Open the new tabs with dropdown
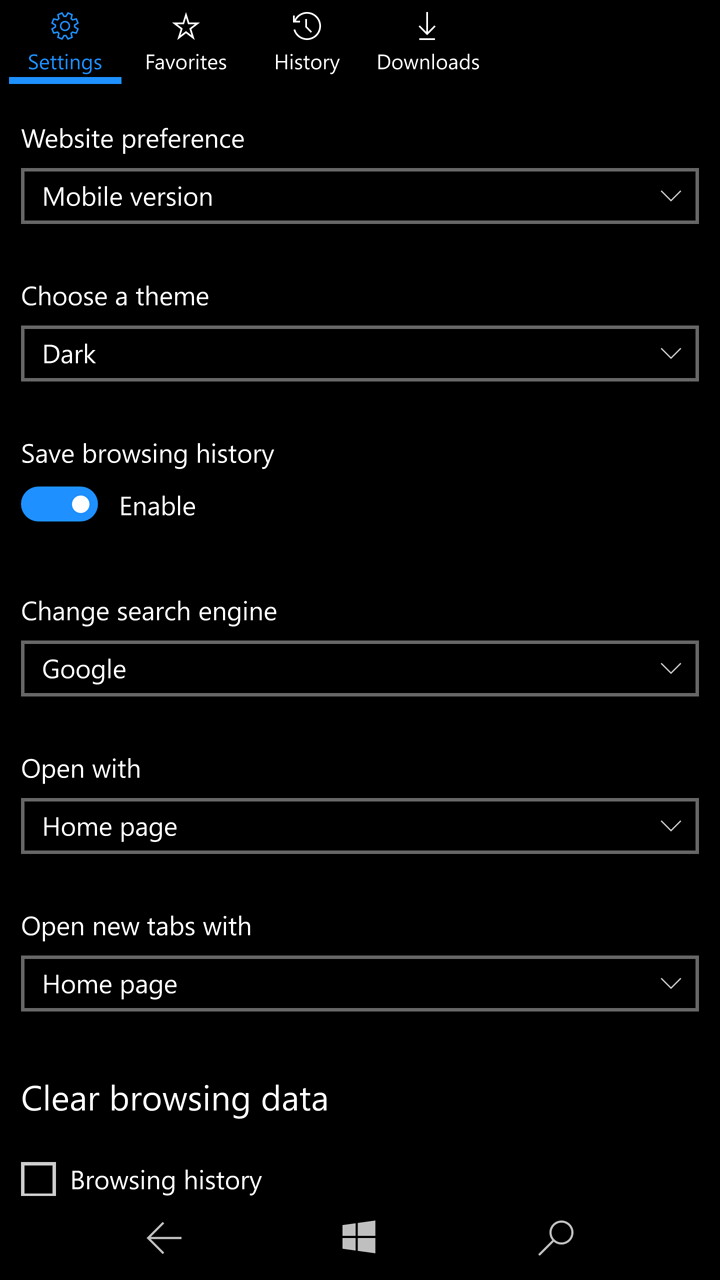Viewport: 720px width, 1280px height. [x=360, y=984]
